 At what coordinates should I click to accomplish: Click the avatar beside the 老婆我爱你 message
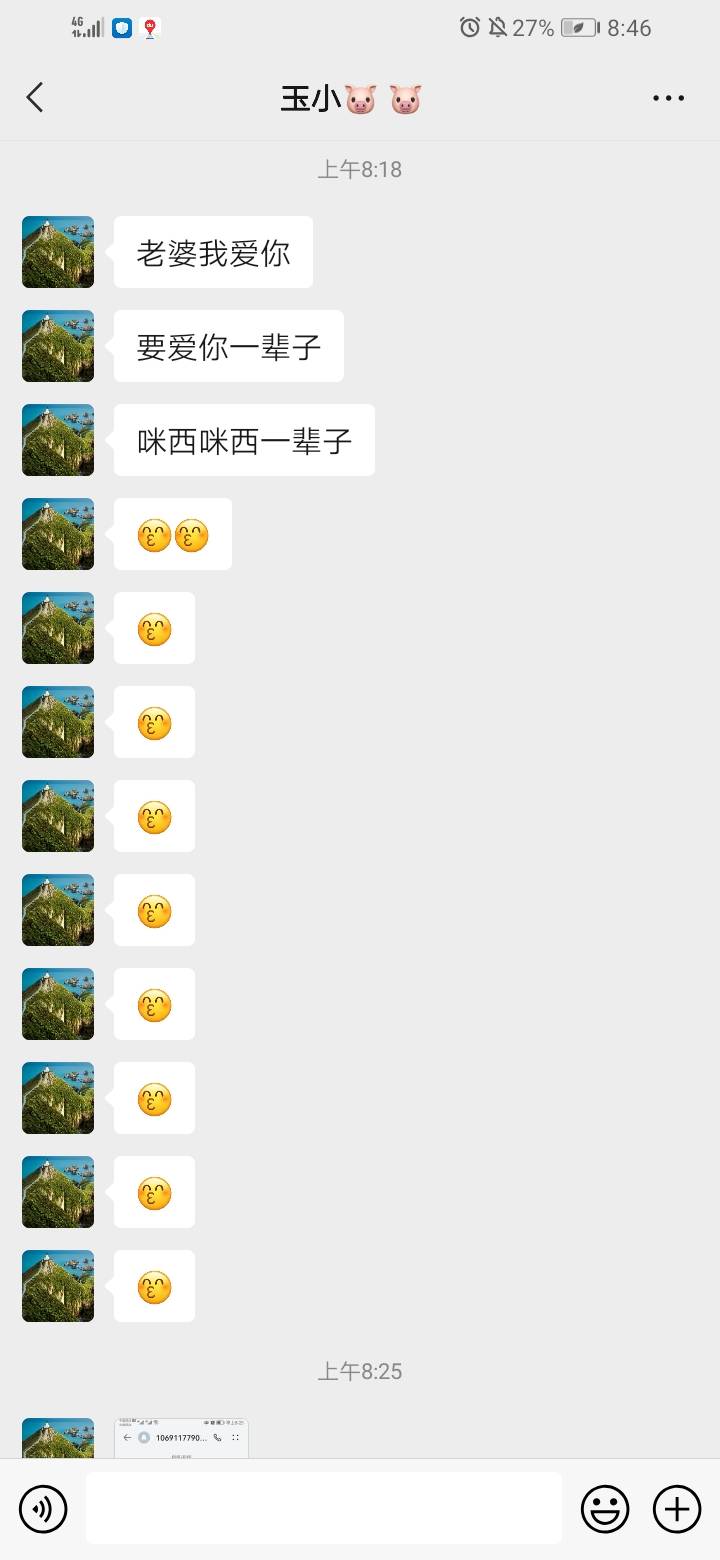pyautogui.click(x=57, y=252)
